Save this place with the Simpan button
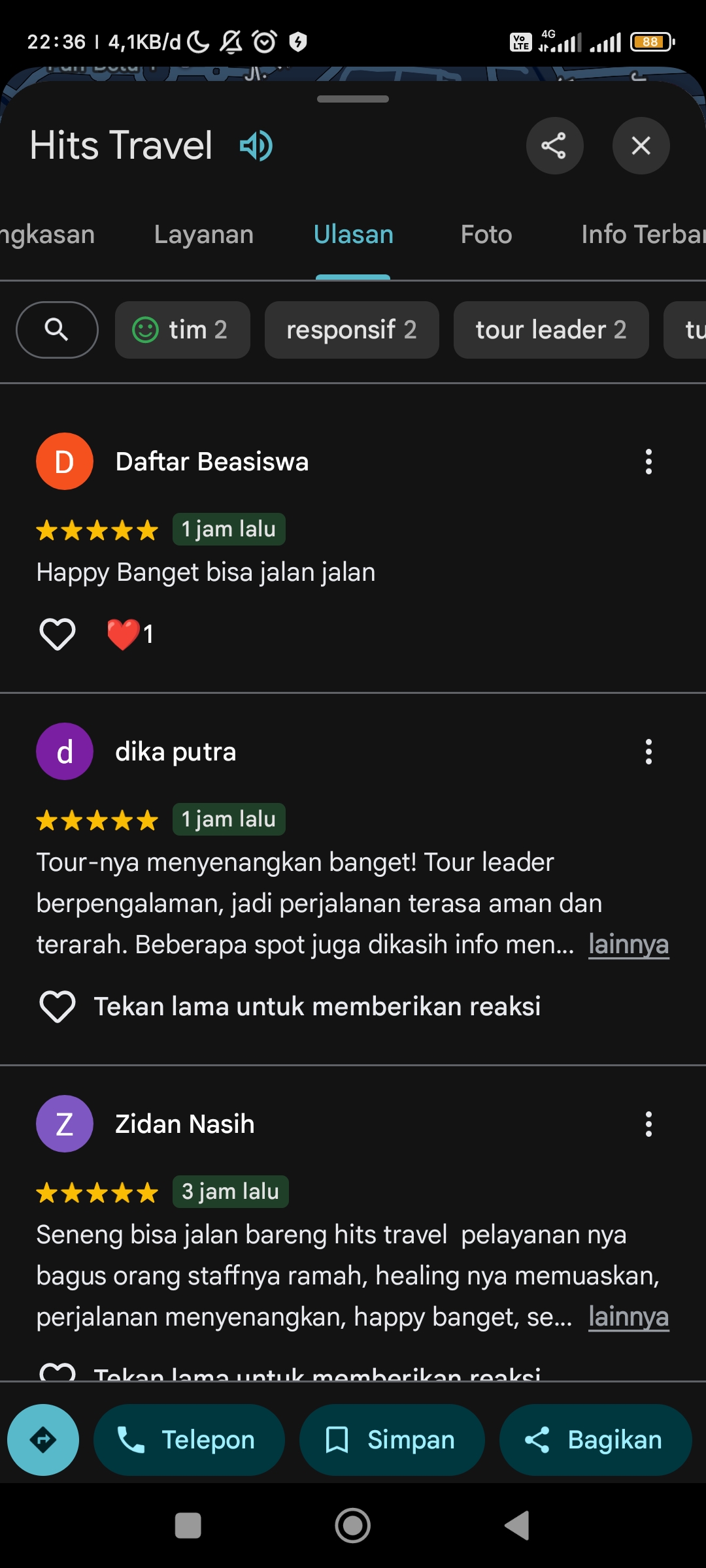The width and height of the screenshot is (706, 1568). coord(392,1440)
